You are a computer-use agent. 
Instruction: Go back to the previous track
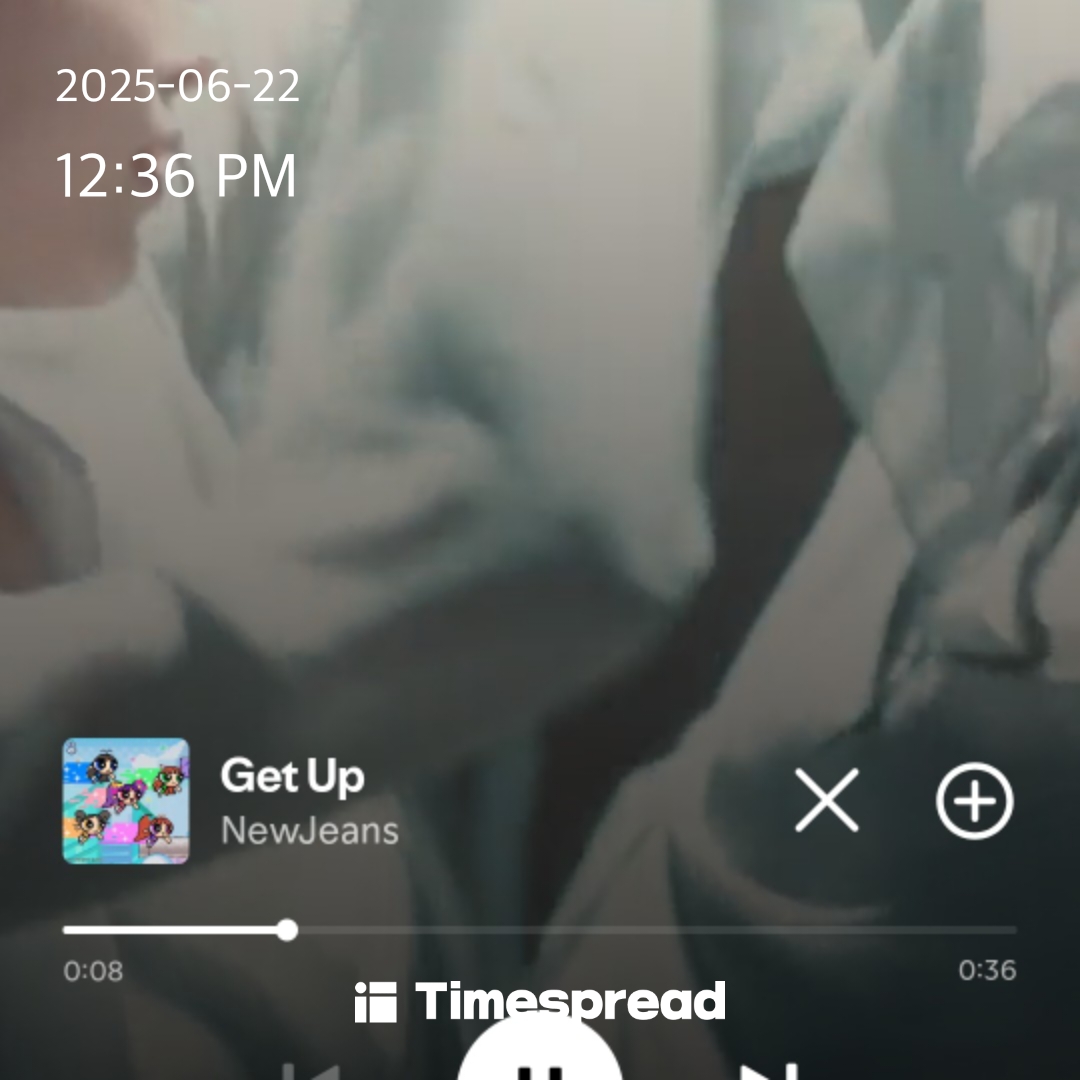(310, 1070)
